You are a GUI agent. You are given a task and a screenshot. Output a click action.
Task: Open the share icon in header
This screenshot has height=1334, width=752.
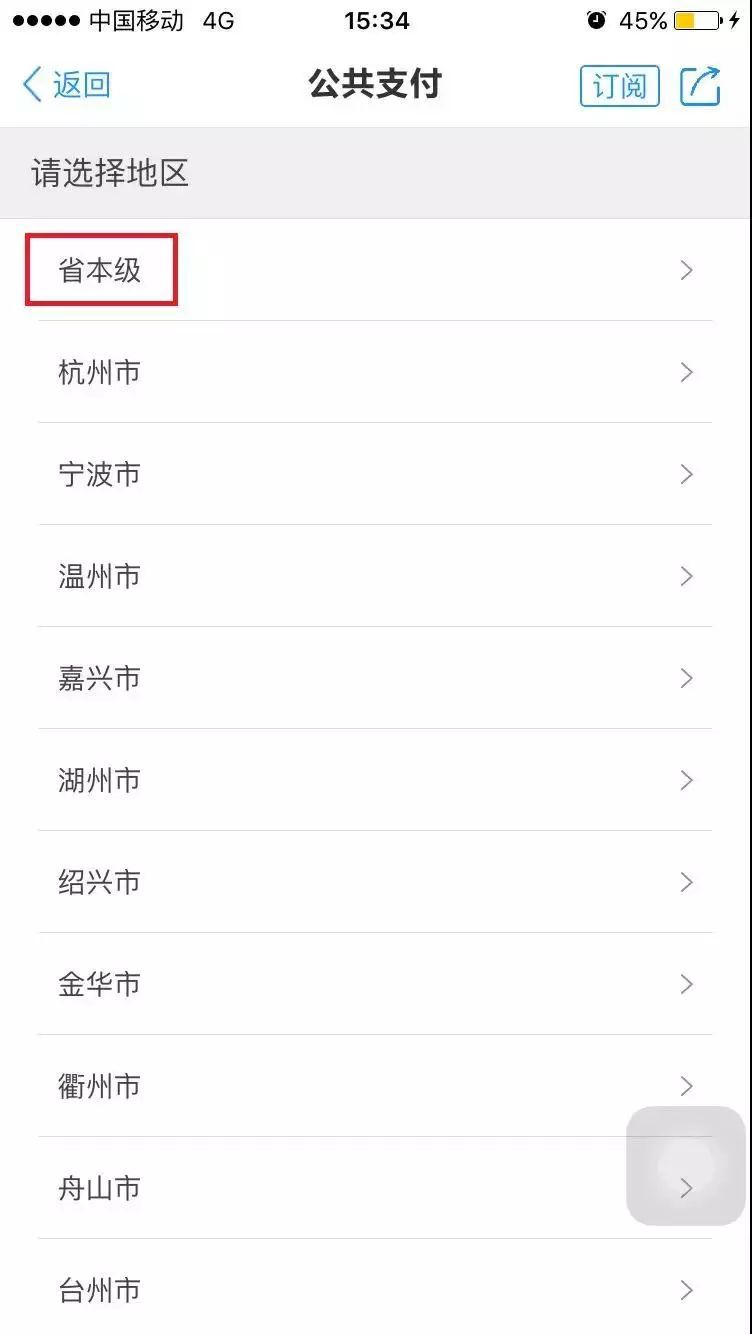[700, 86]
